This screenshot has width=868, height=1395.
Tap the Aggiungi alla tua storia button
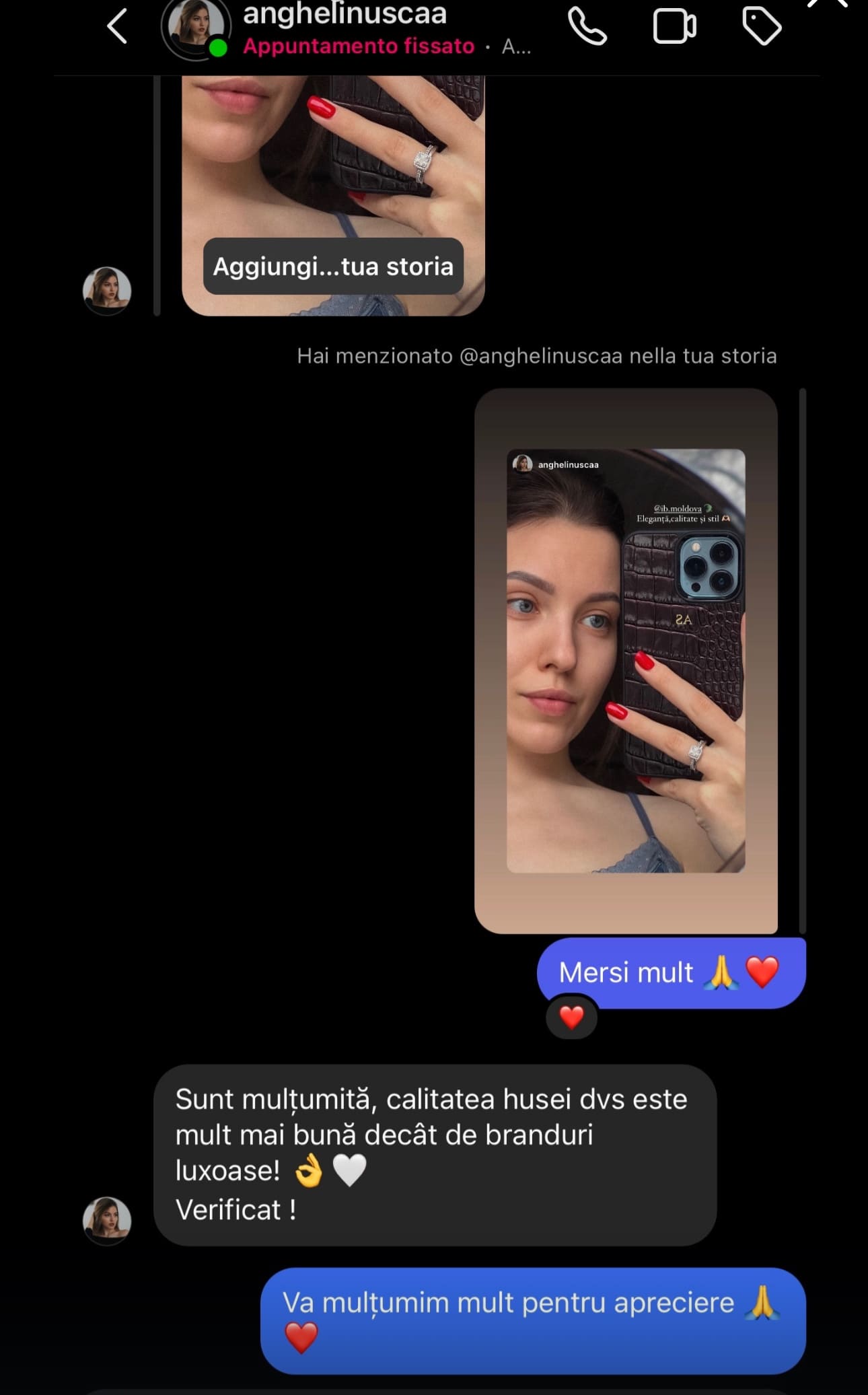[333, 266]
